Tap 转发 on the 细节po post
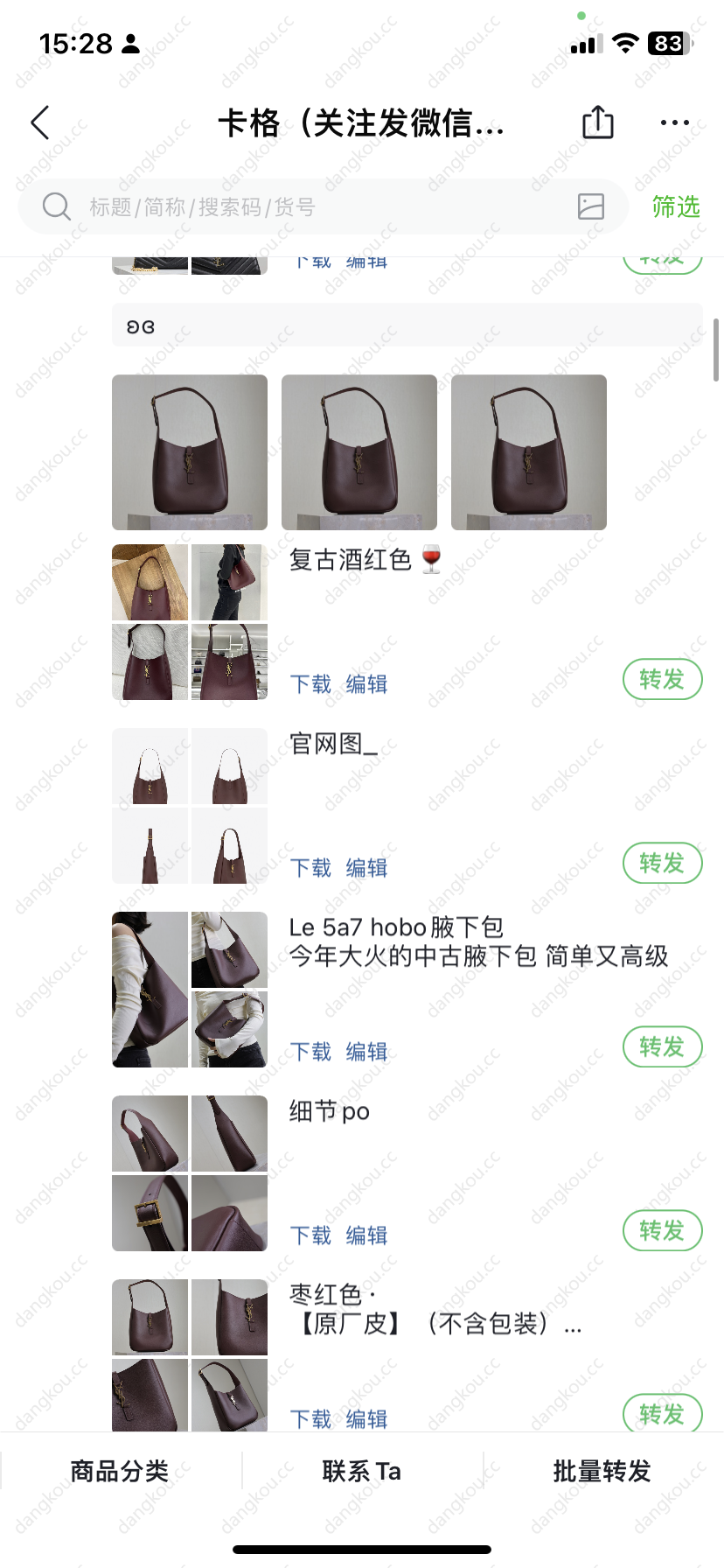 (x=663, y=1230)
